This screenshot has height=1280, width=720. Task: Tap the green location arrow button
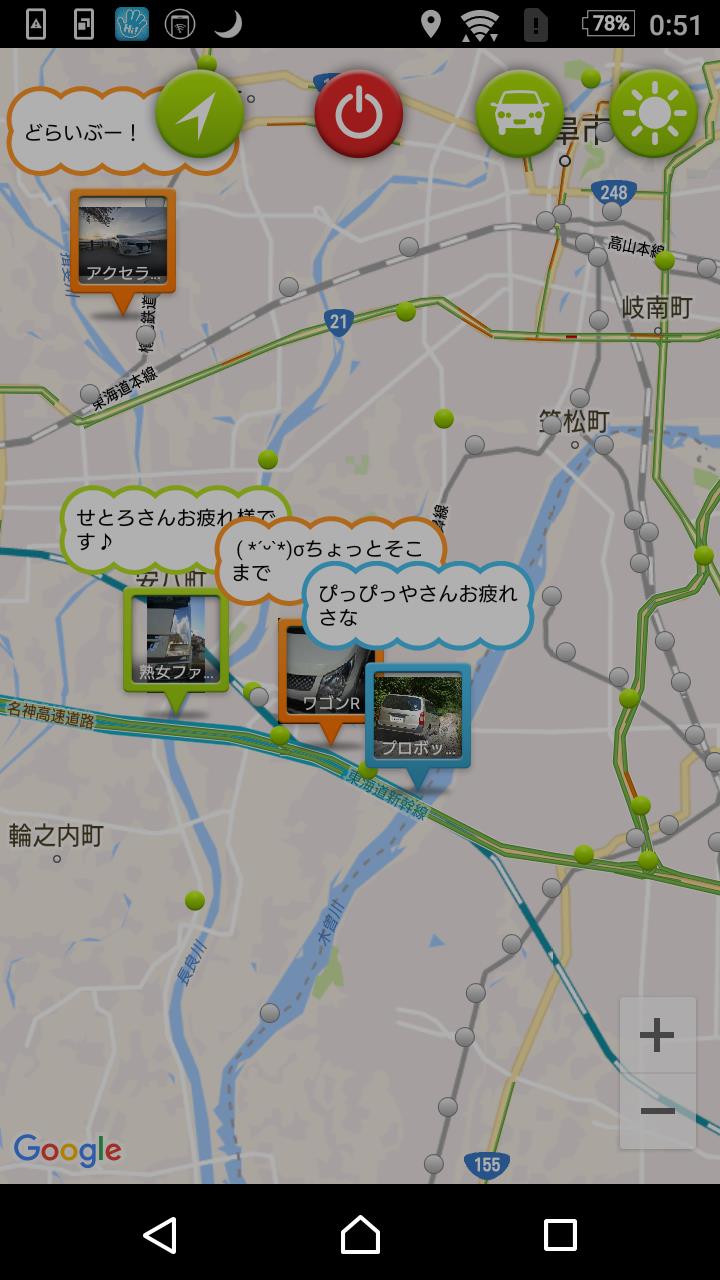click(199, 114)
